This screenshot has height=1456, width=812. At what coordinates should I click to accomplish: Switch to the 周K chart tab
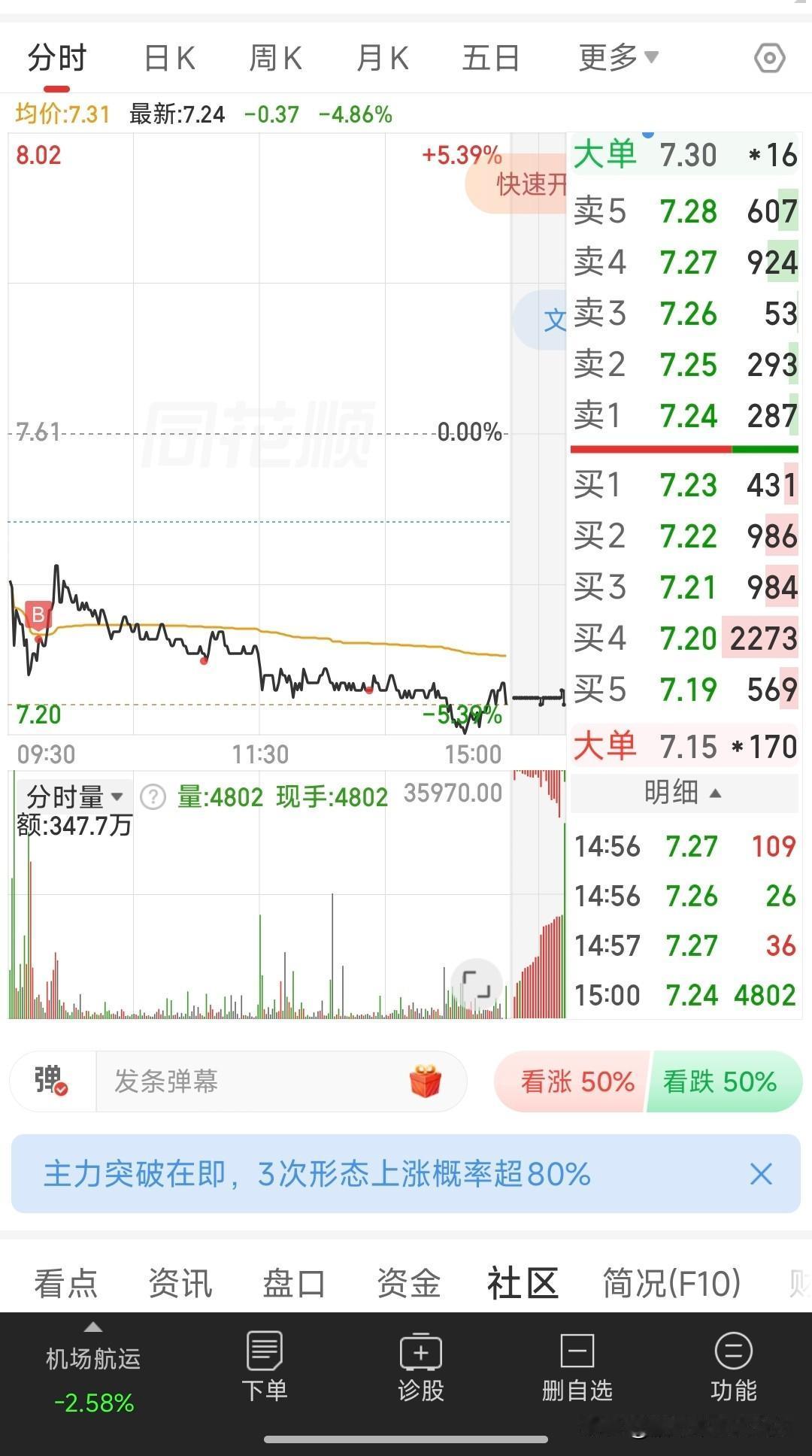[x=275, y=58]
